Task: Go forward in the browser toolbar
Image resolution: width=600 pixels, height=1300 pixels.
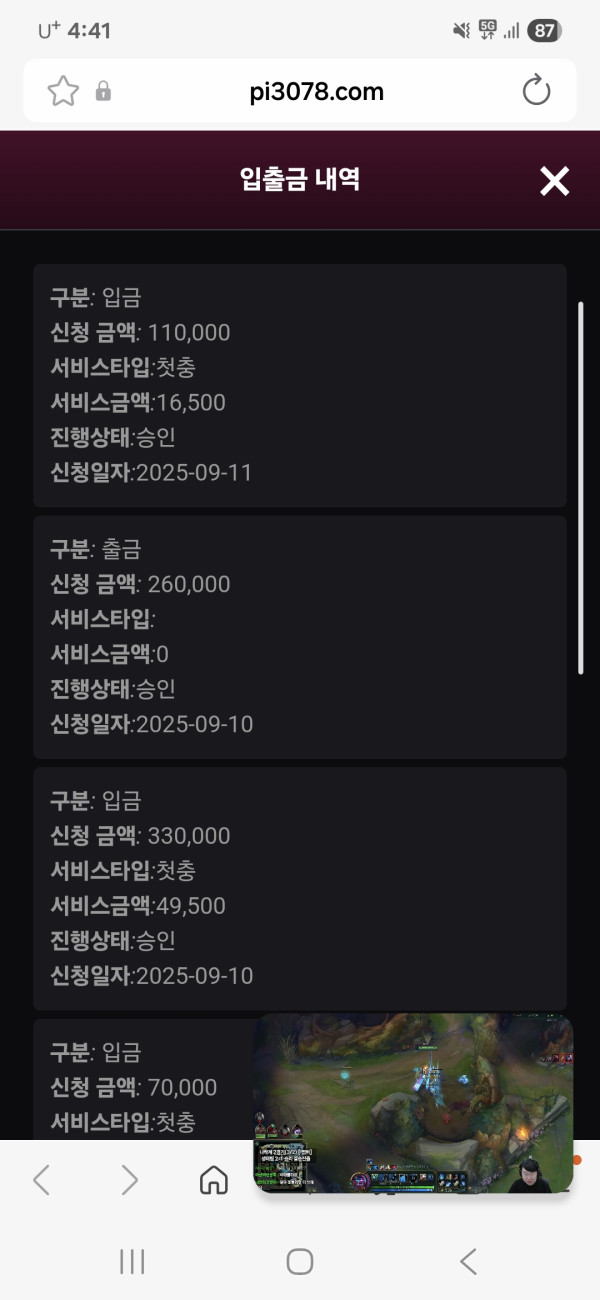Action: (x=129, y=1181)
